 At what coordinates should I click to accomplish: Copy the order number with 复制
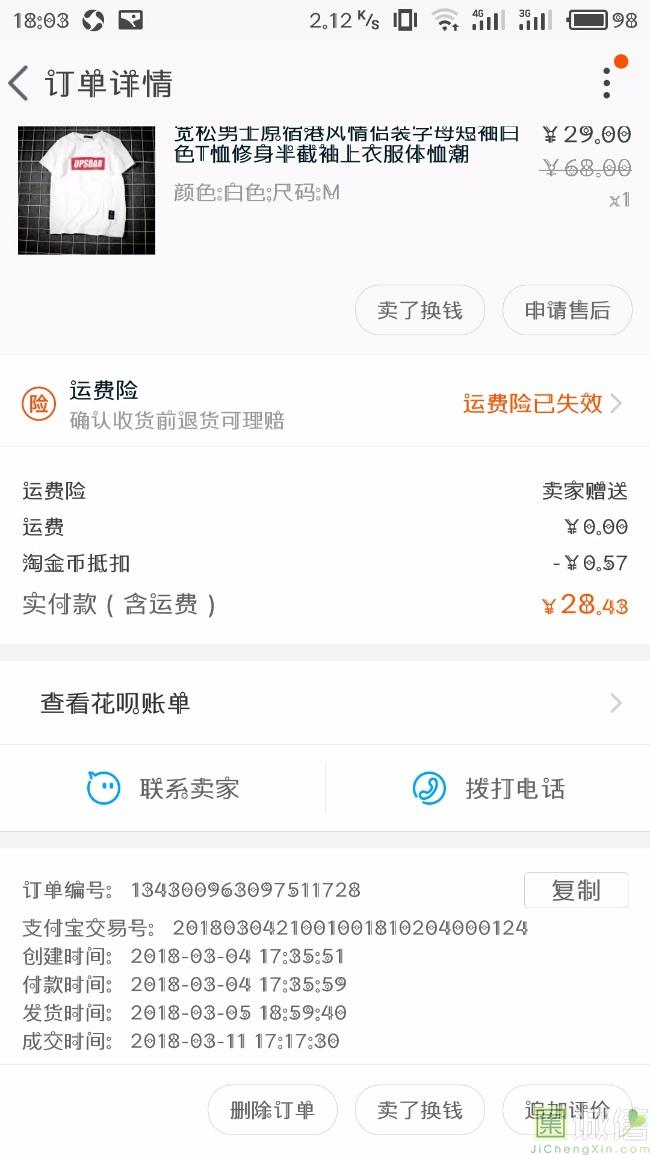(576, 890)
